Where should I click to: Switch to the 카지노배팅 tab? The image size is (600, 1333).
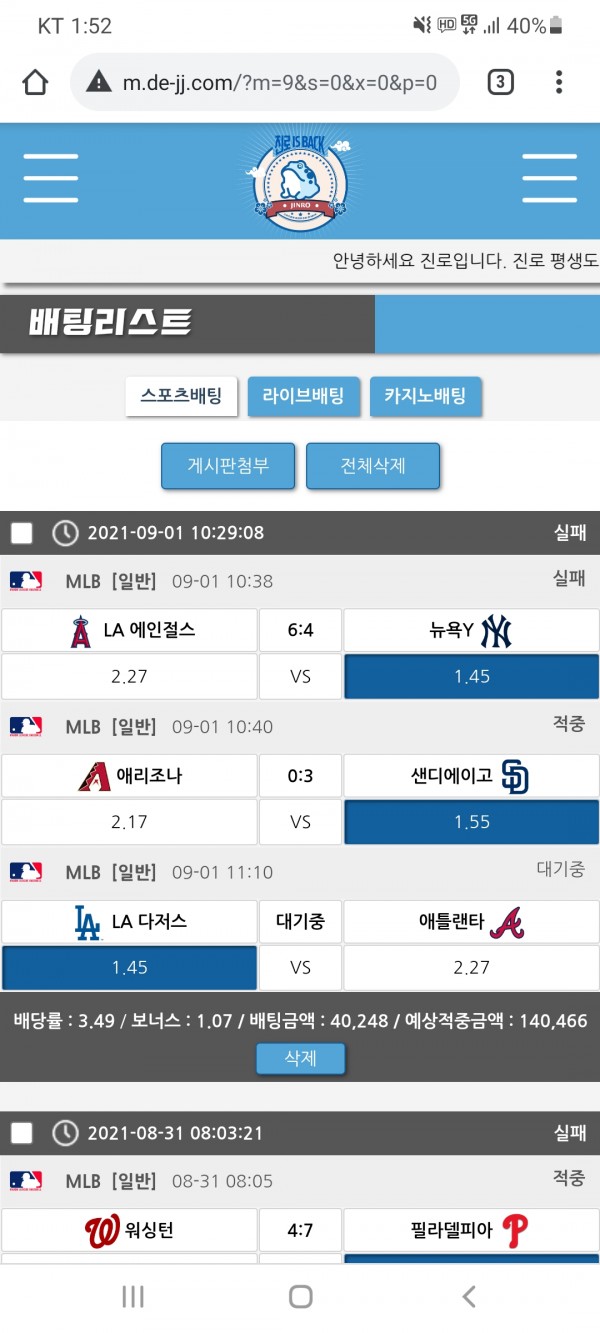point(425,396)
